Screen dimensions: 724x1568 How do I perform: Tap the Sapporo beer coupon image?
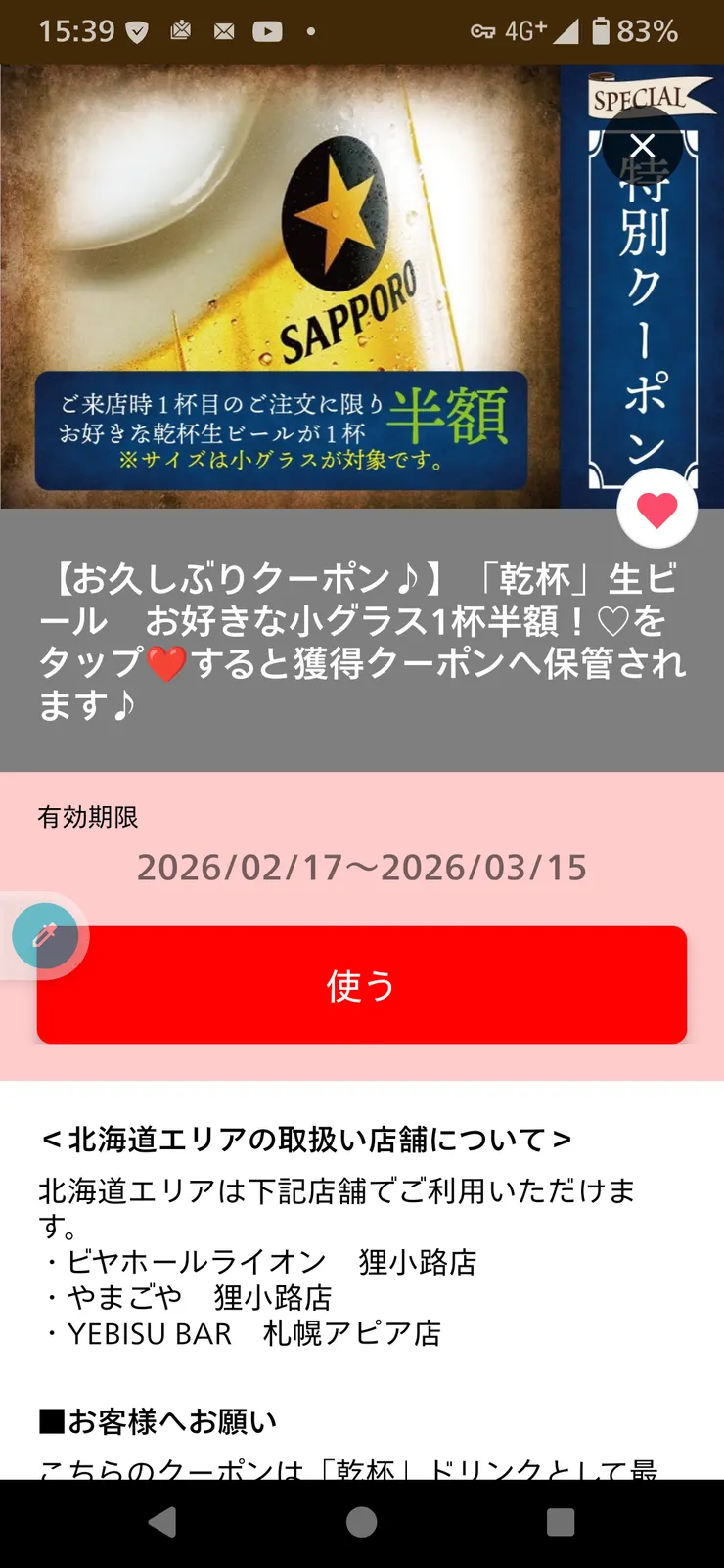284,284
